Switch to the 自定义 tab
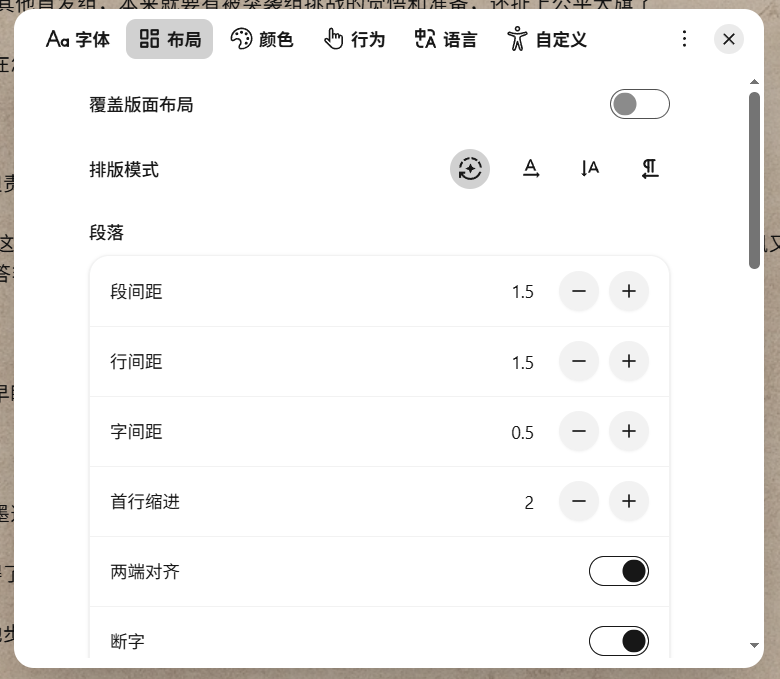 [x=546, y=40]
